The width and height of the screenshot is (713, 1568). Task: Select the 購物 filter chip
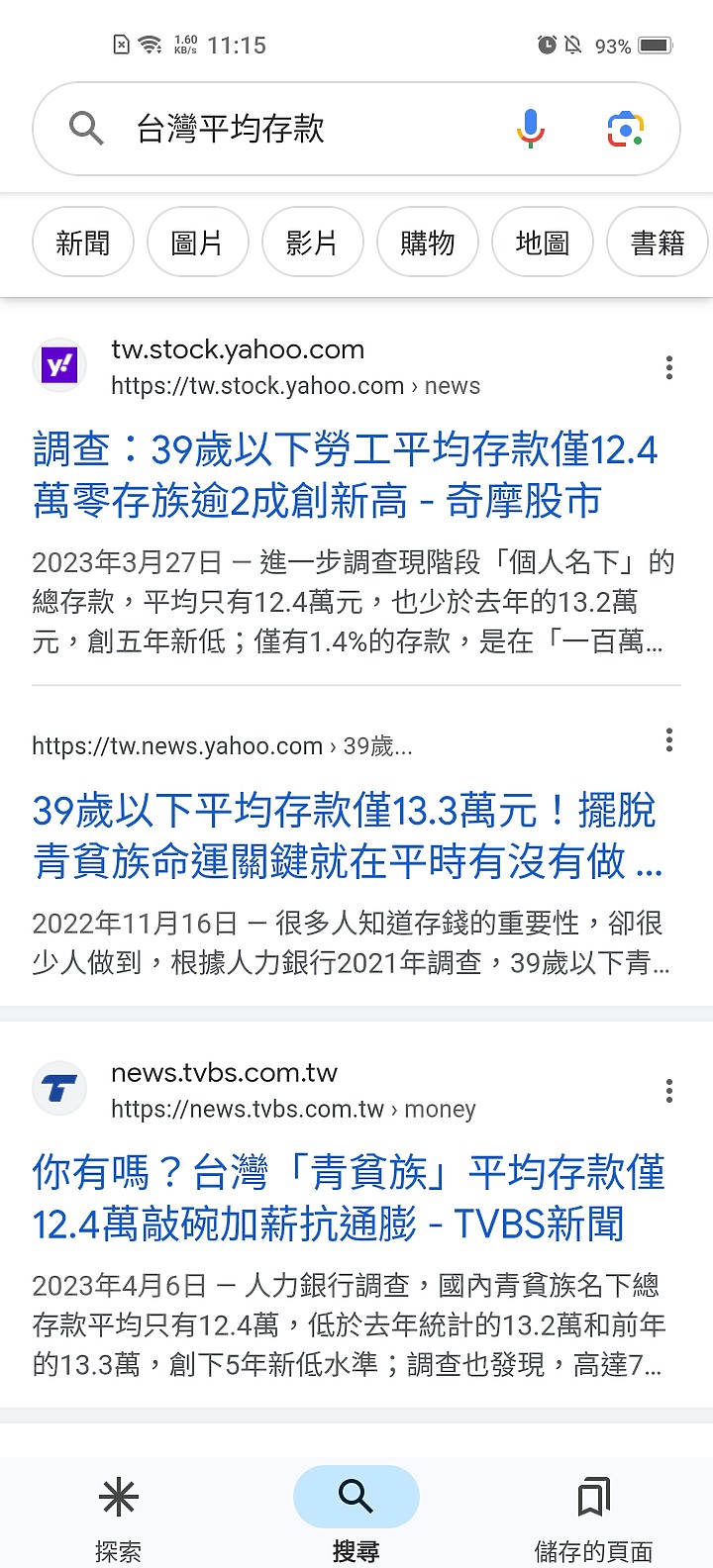point(428,243)
